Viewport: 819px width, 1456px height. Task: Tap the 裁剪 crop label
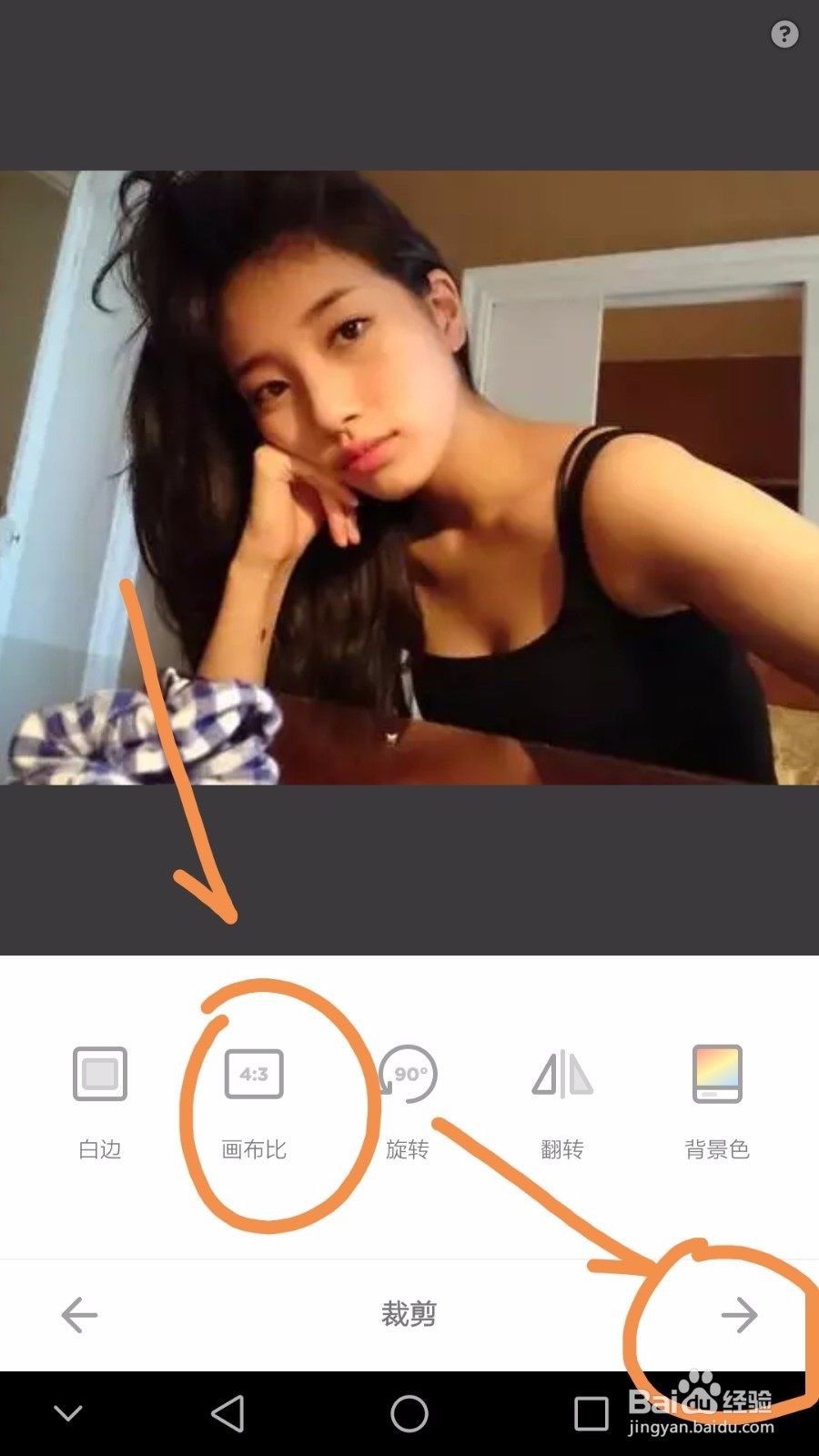tap(409, 1314)
